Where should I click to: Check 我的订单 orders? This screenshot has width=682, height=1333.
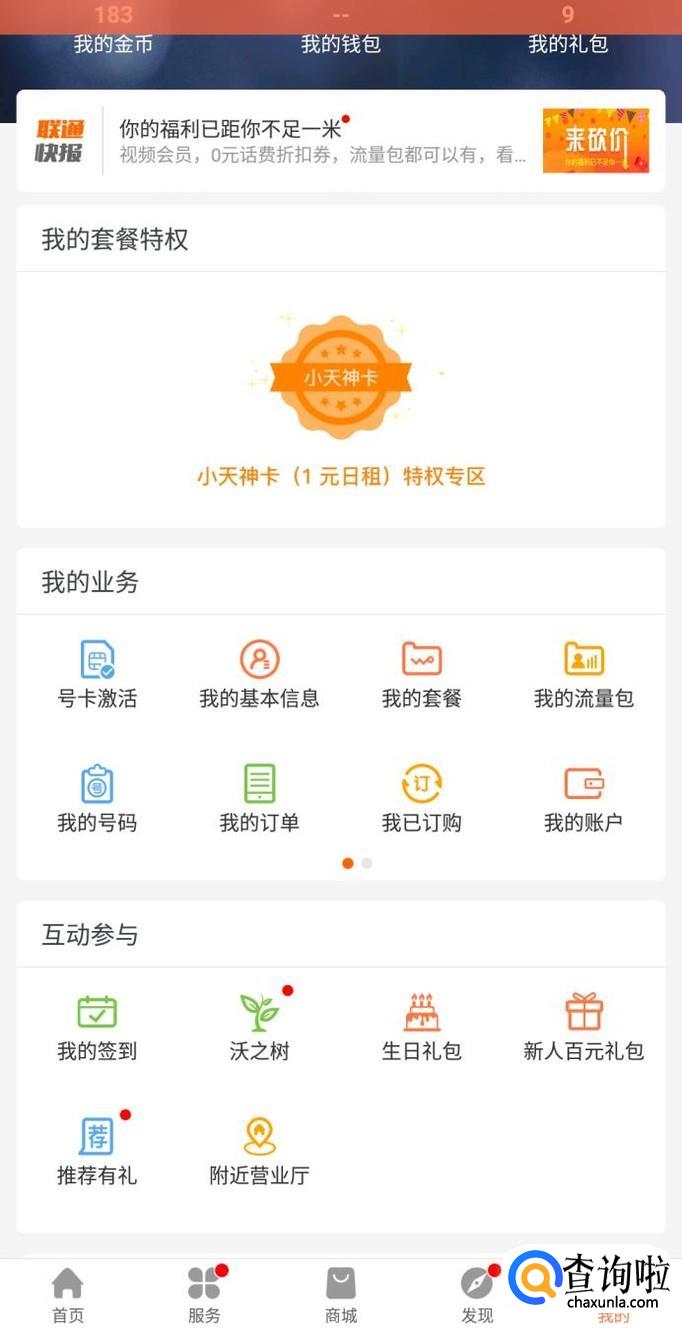click(259, 799)
